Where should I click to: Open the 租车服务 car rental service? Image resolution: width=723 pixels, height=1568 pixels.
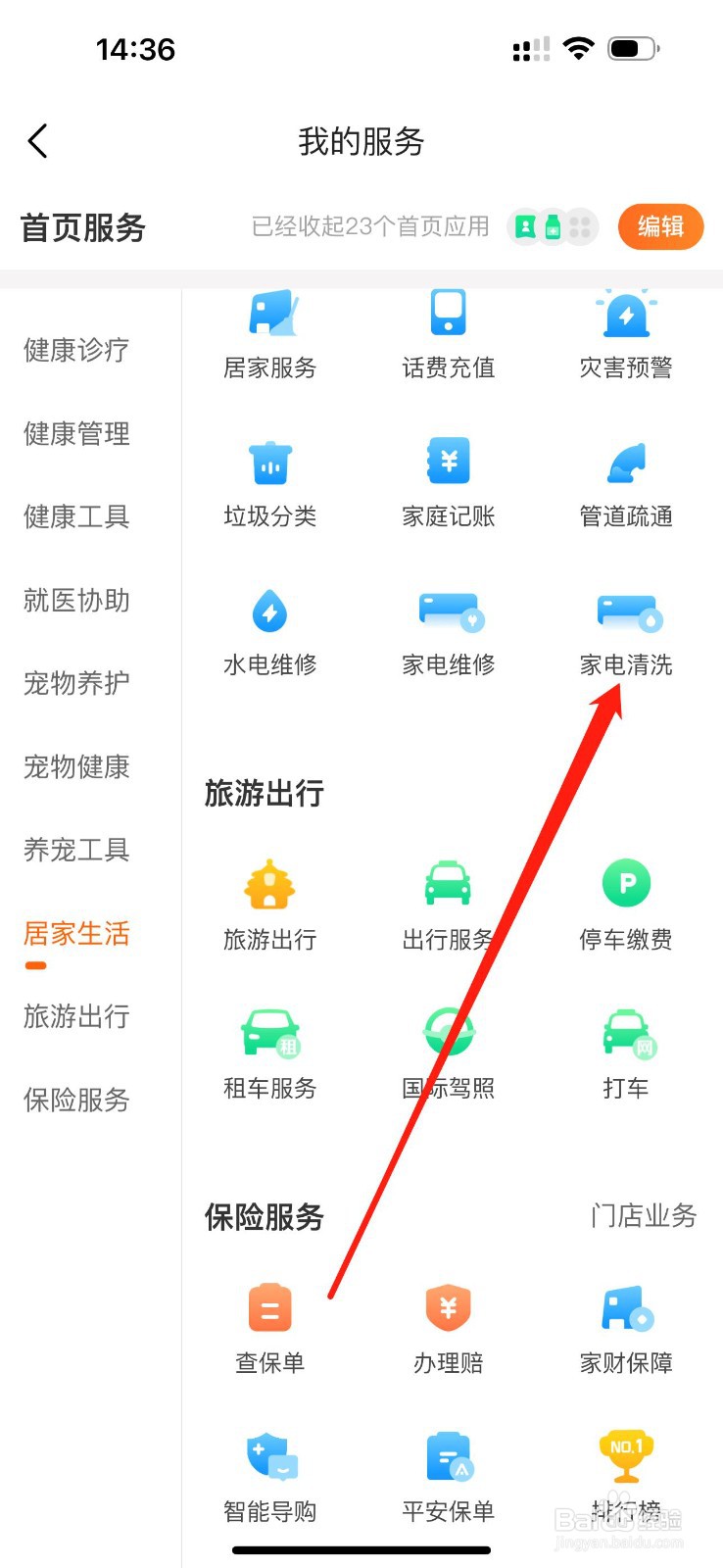[269, 1053]
